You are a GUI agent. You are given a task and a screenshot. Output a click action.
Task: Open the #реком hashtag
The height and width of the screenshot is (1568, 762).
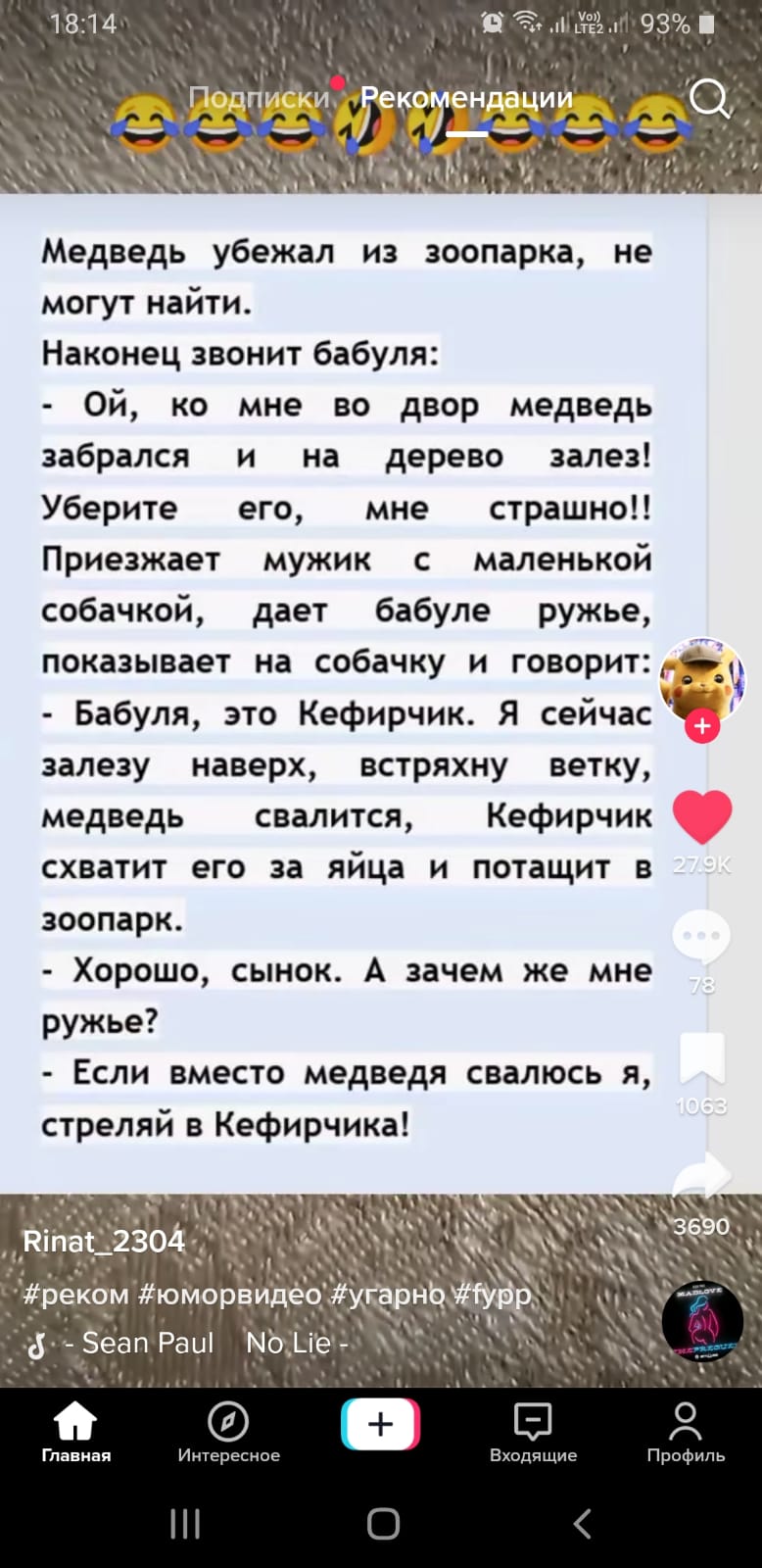(x=76, y=1295)
